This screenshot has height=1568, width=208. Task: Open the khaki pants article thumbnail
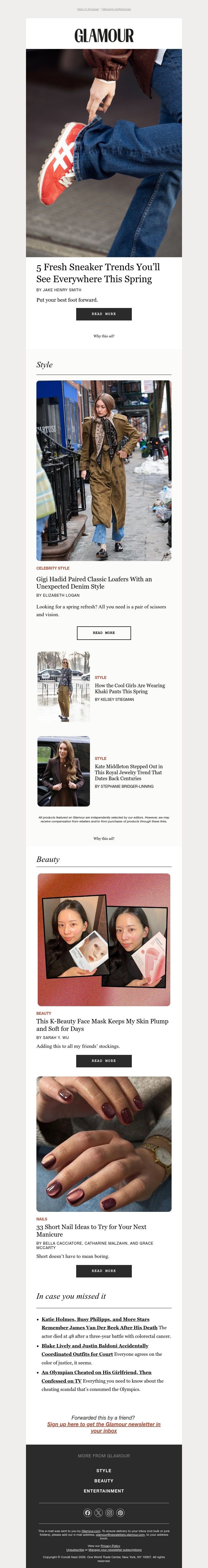click(63, 687)
